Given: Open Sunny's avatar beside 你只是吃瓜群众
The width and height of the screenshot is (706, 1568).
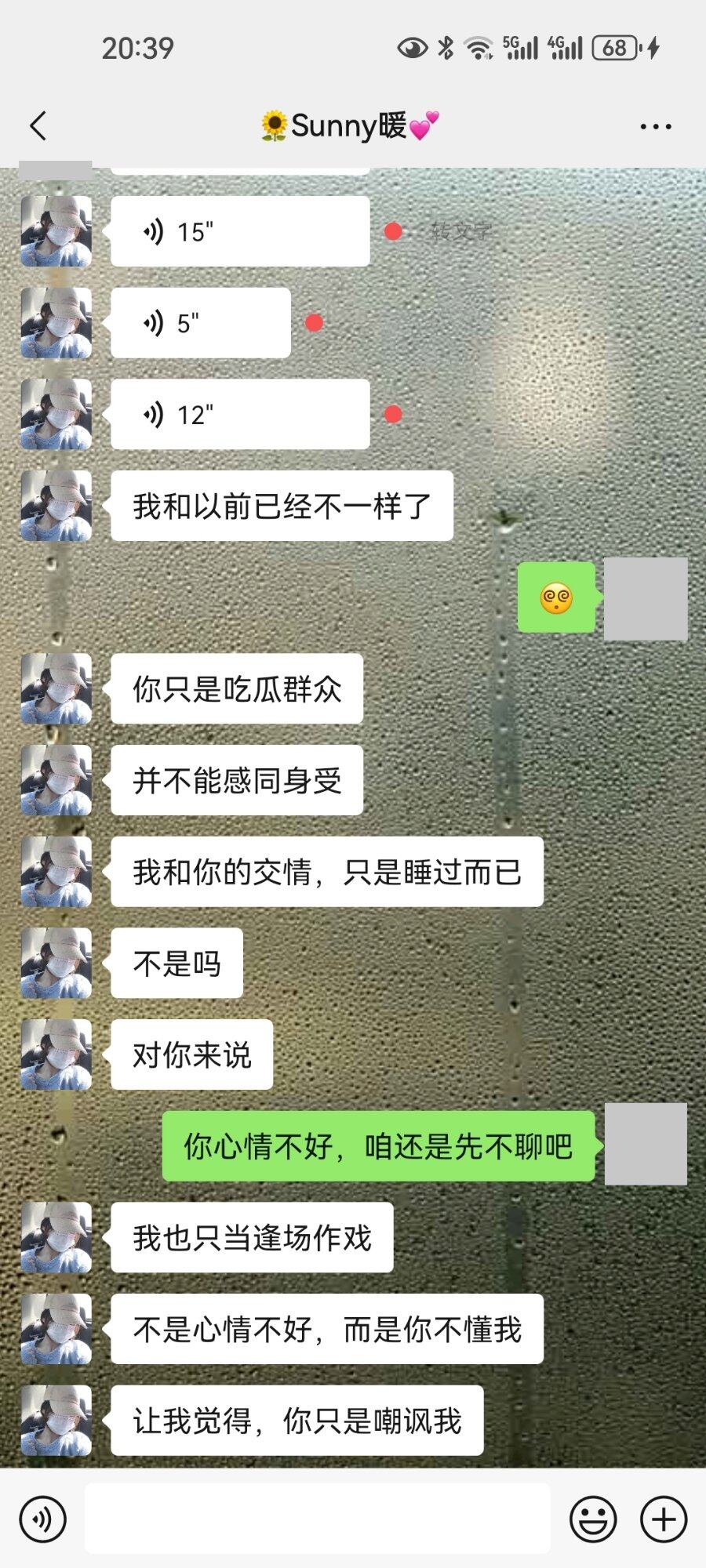Looking at the screenshot, I should tap(56, 688).
